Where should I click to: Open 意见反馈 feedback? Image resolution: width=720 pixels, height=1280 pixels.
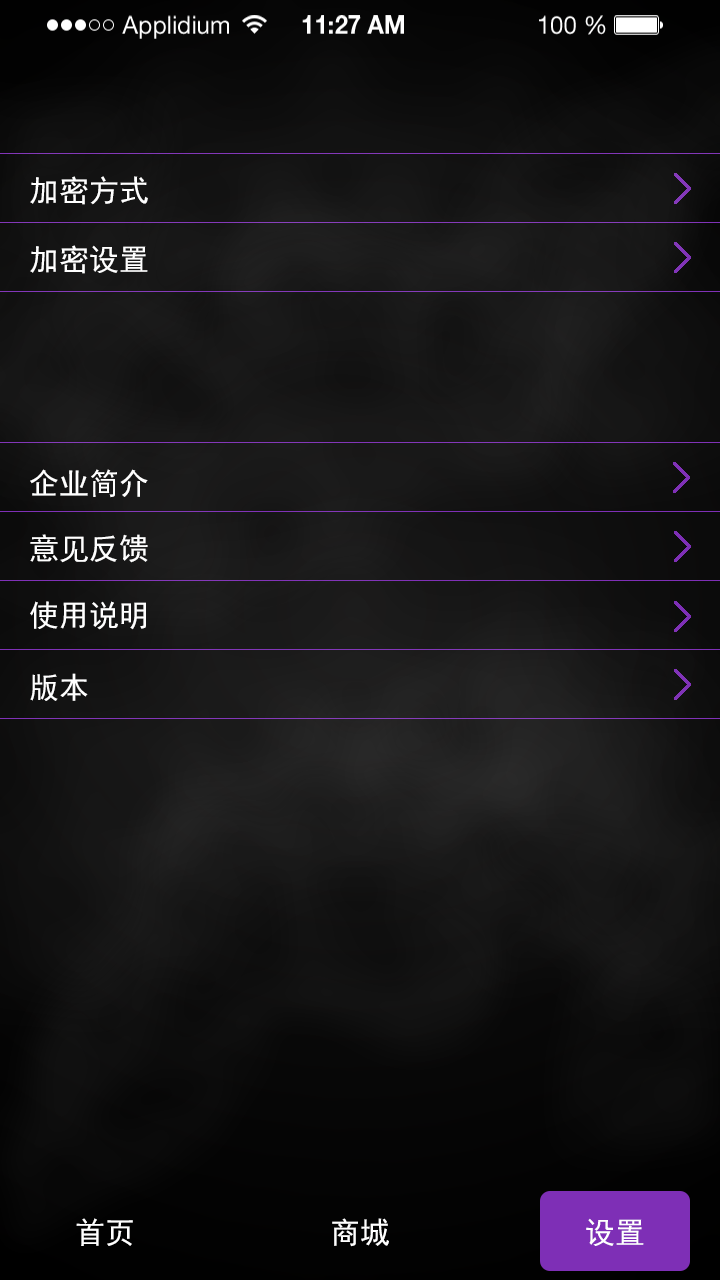pyautogui.click(x=360, y=547)
